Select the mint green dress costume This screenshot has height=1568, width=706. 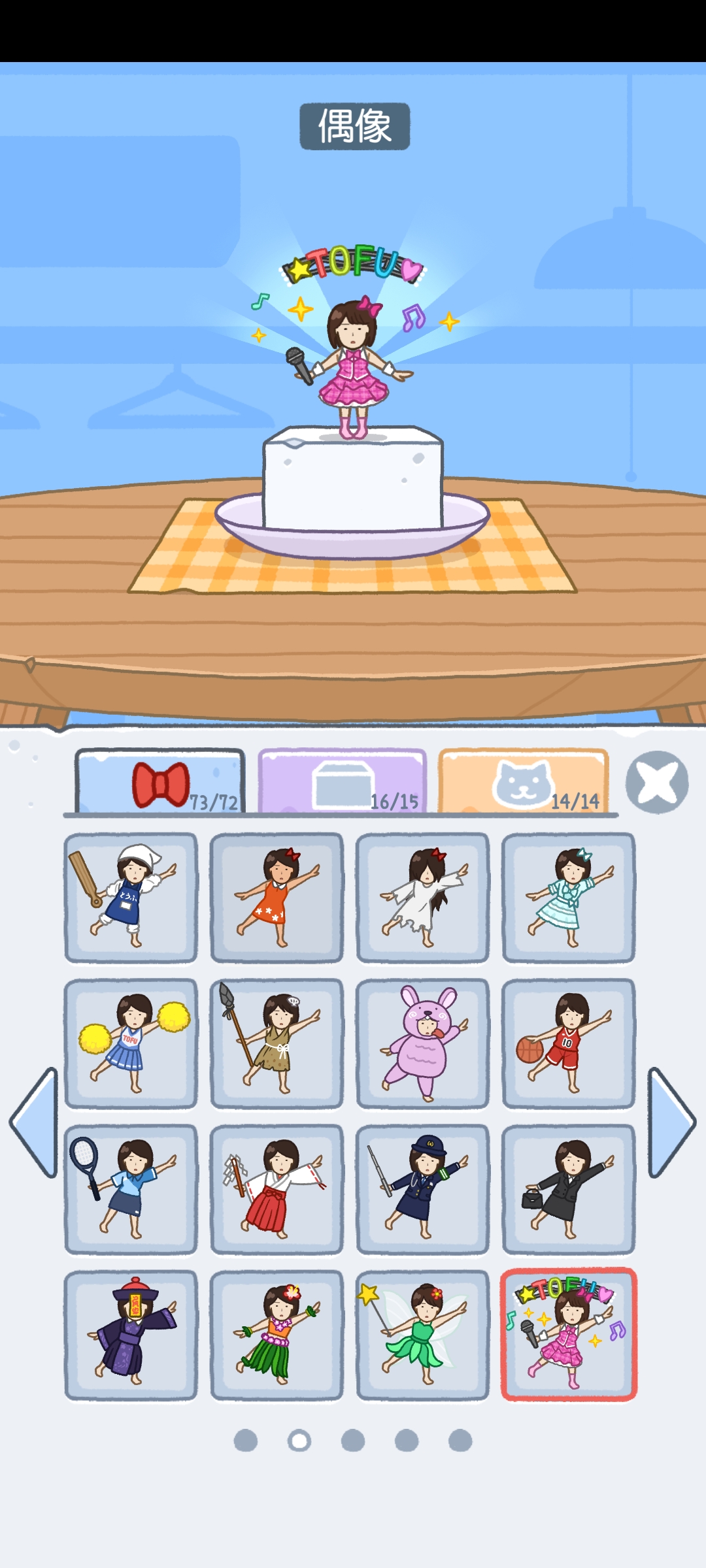tap(568, 897)
